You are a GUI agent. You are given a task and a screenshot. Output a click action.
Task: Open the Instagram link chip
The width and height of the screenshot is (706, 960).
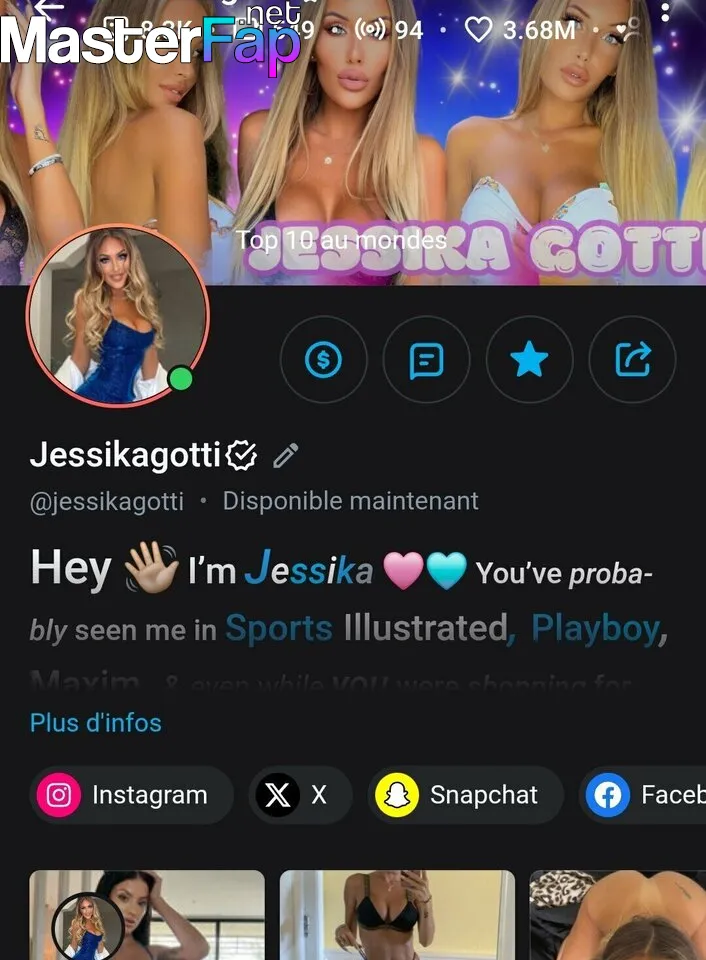tap(131, 795)
